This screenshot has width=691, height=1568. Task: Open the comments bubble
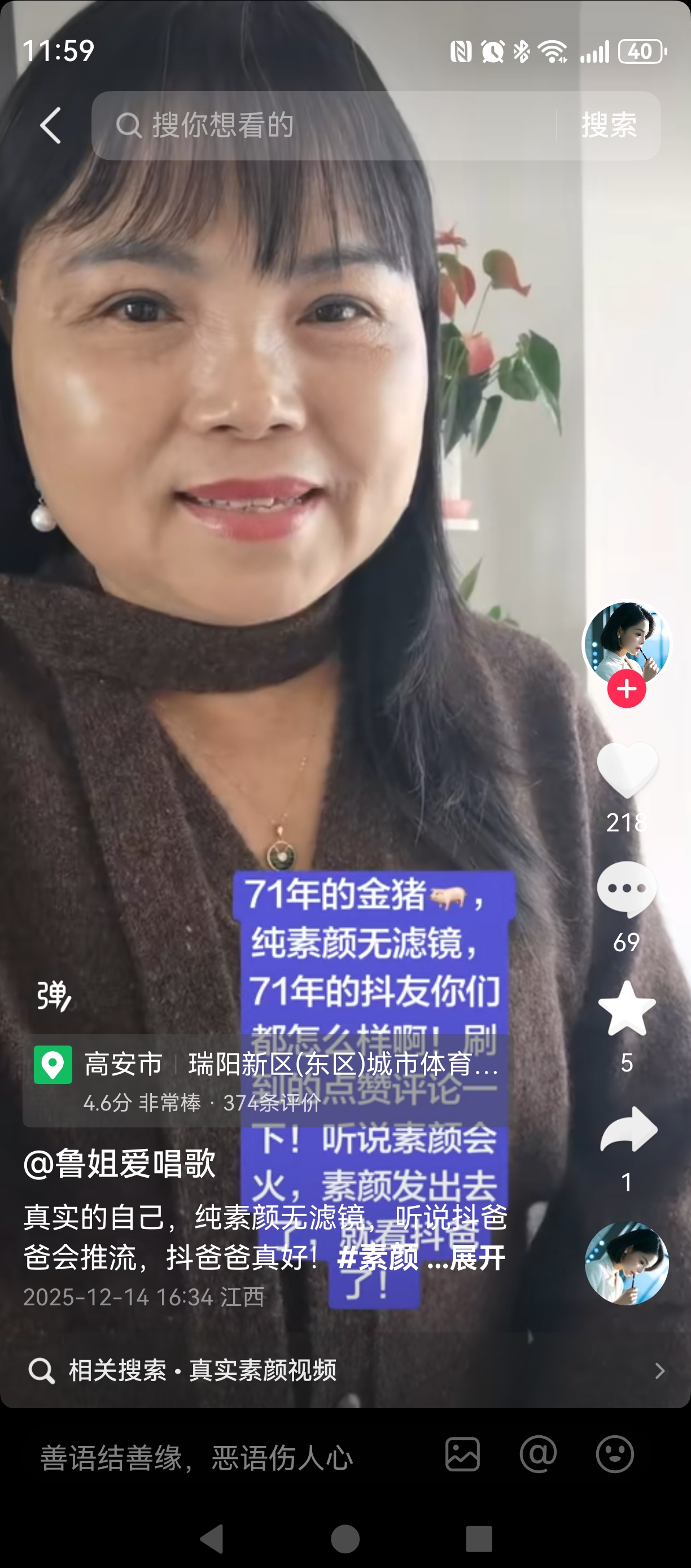pos(627,888)
